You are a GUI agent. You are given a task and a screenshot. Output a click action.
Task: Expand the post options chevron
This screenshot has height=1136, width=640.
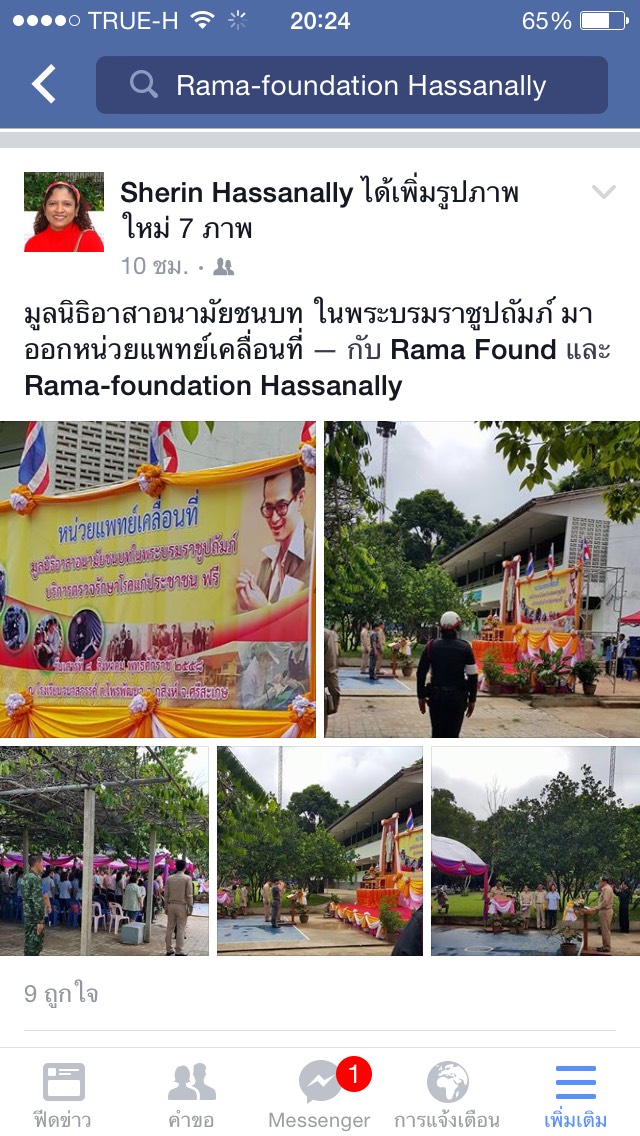[603, 191]
